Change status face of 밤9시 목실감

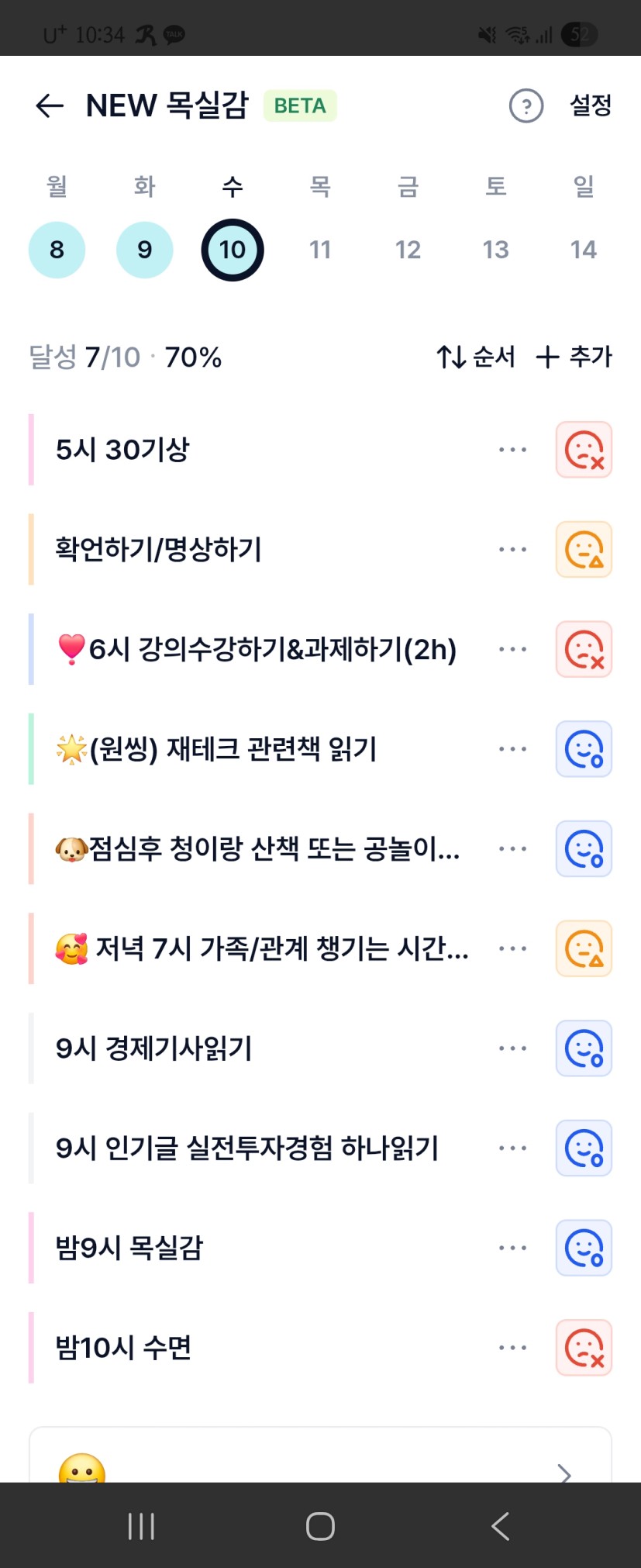click(x=584, y=1248)
